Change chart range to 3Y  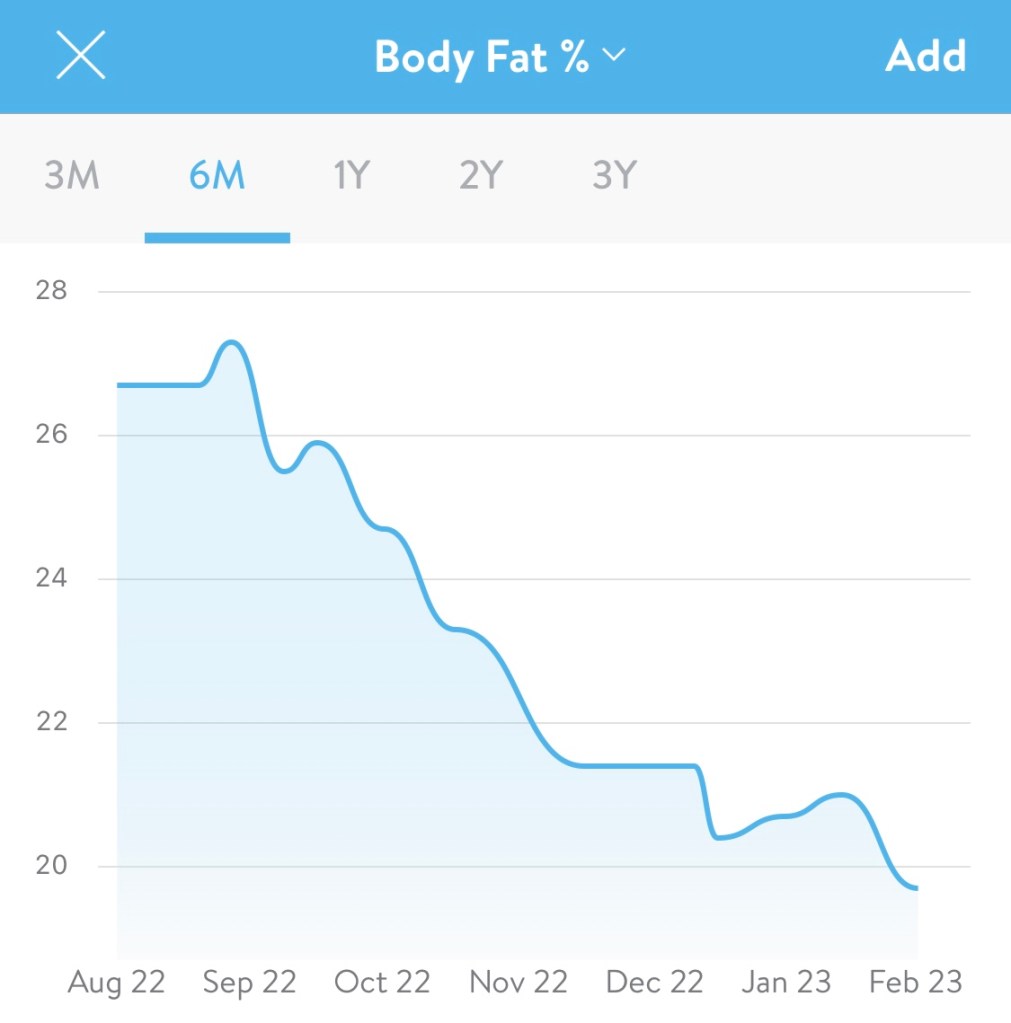click(614, 176)
